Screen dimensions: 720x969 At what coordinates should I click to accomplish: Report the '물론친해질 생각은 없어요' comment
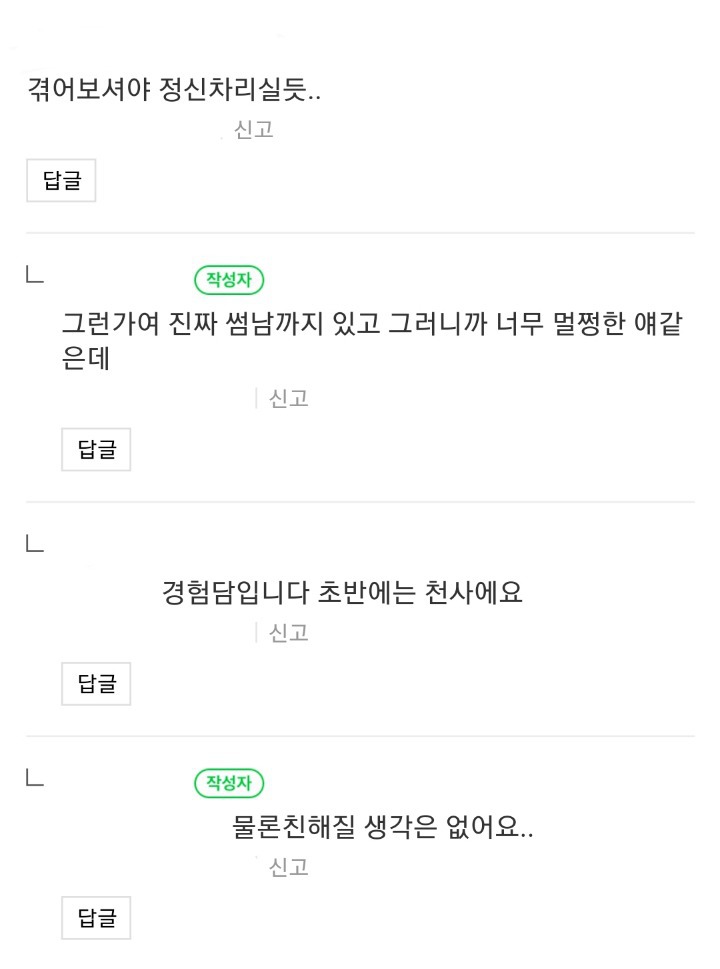pos(289,867)
